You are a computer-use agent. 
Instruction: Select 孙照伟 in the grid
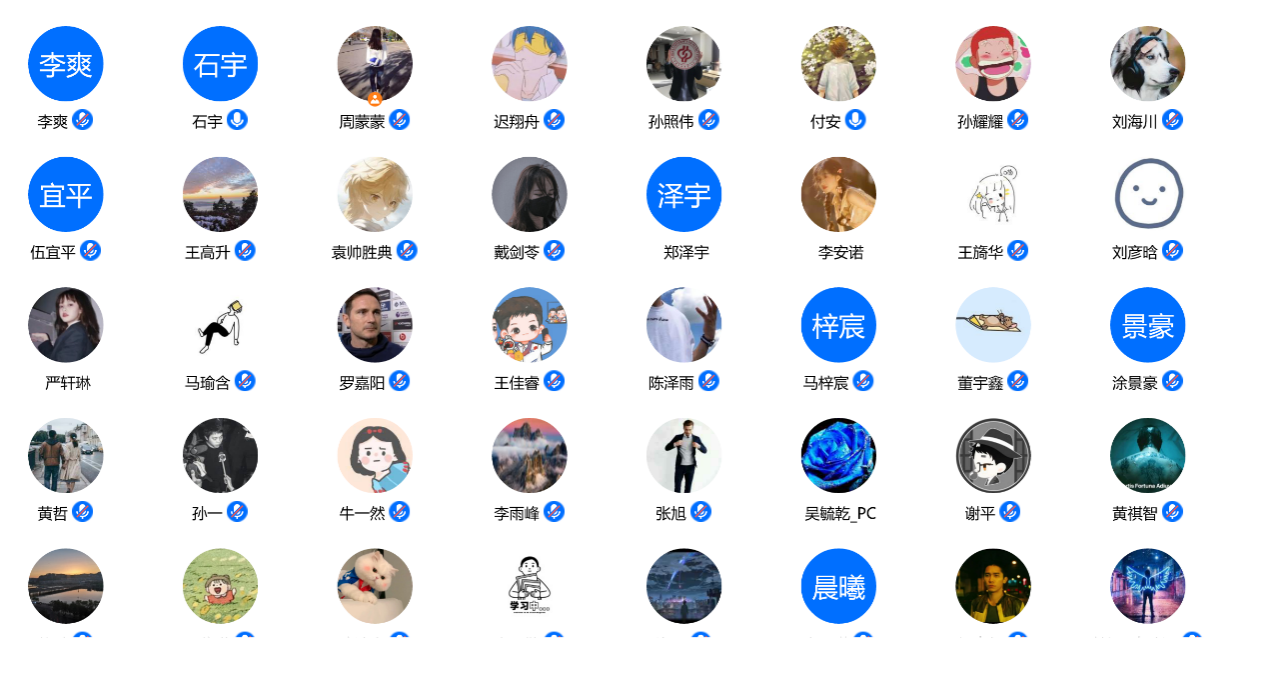click(x=684, y=64)
